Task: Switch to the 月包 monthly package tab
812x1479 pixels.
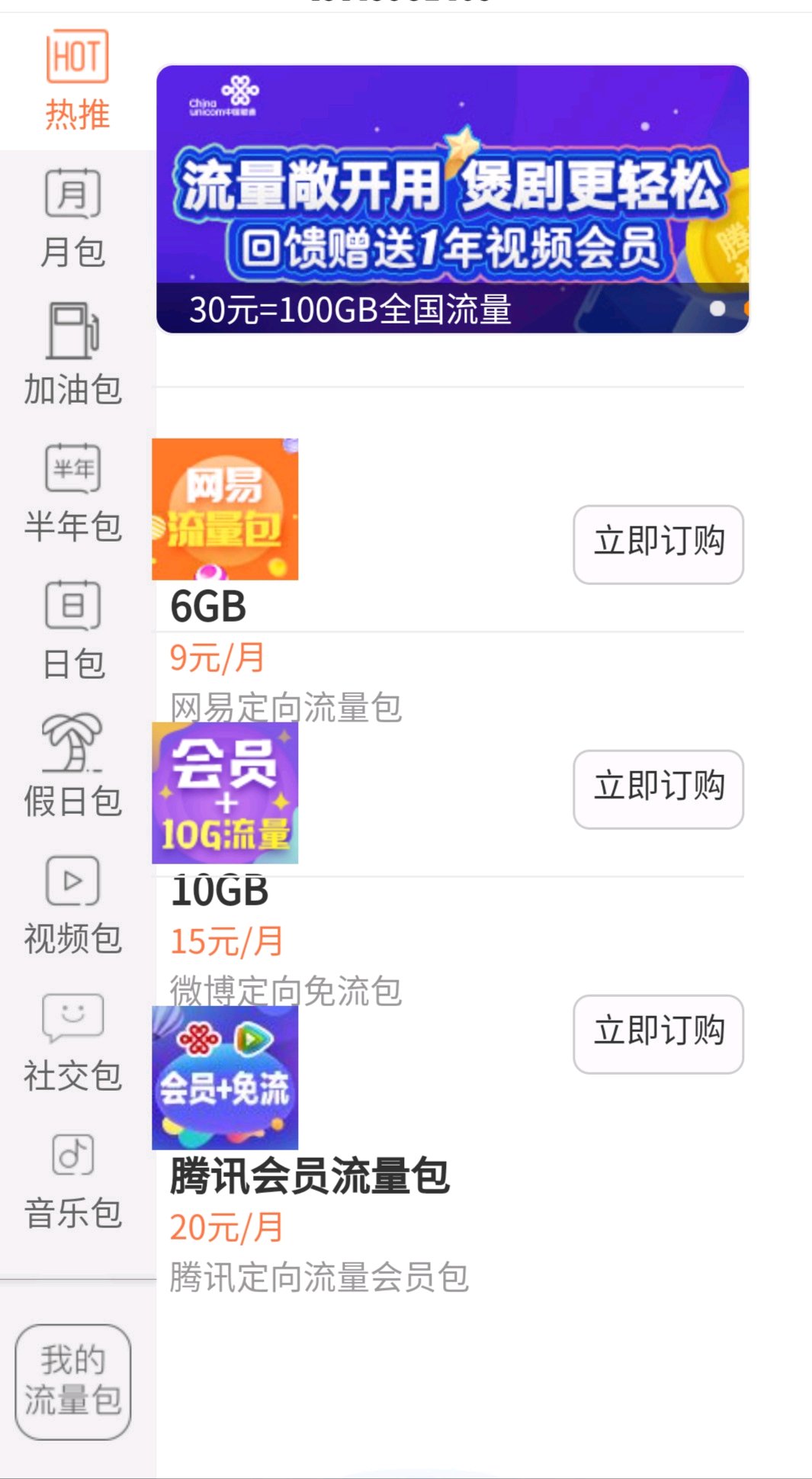Action: [x=73, y=219]
